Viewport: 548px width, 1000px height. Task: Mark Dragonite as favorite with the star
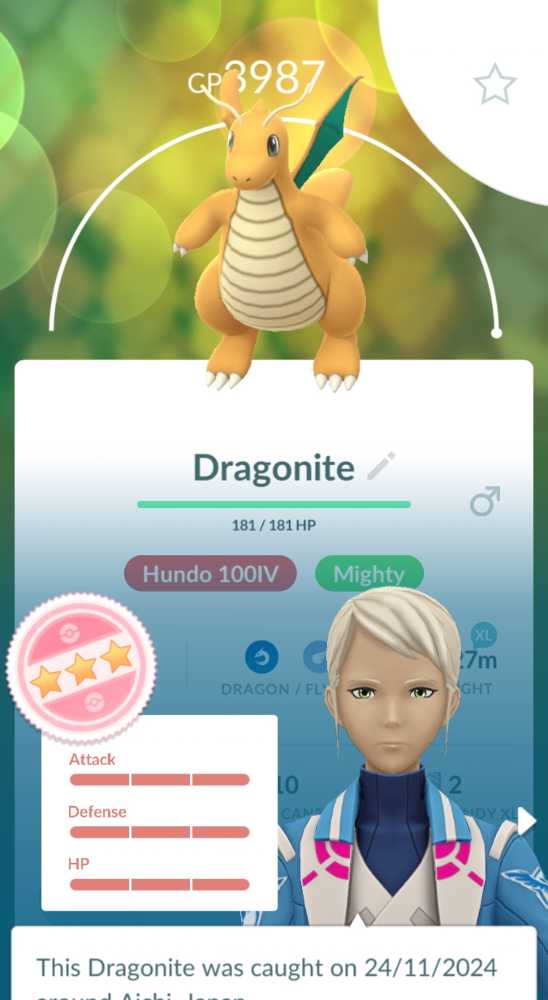point(495,84)
